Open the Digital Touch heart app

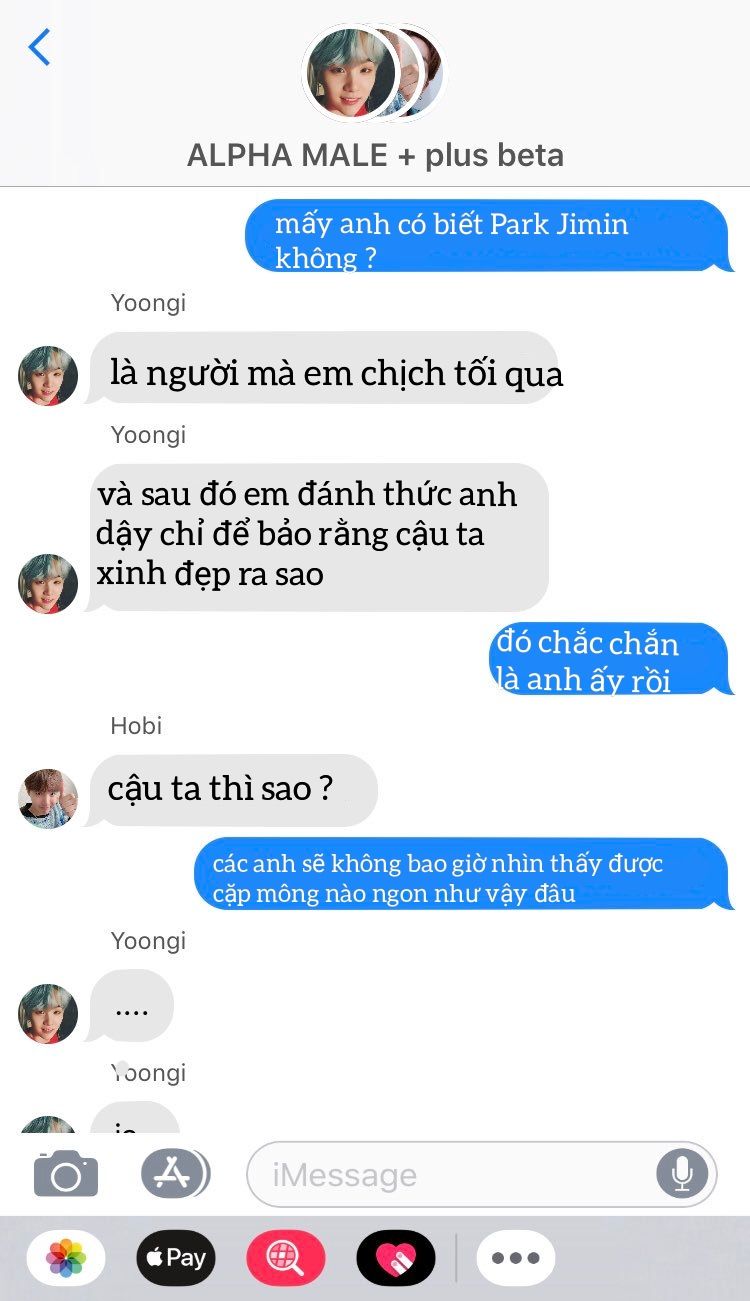click(396, 1257)
